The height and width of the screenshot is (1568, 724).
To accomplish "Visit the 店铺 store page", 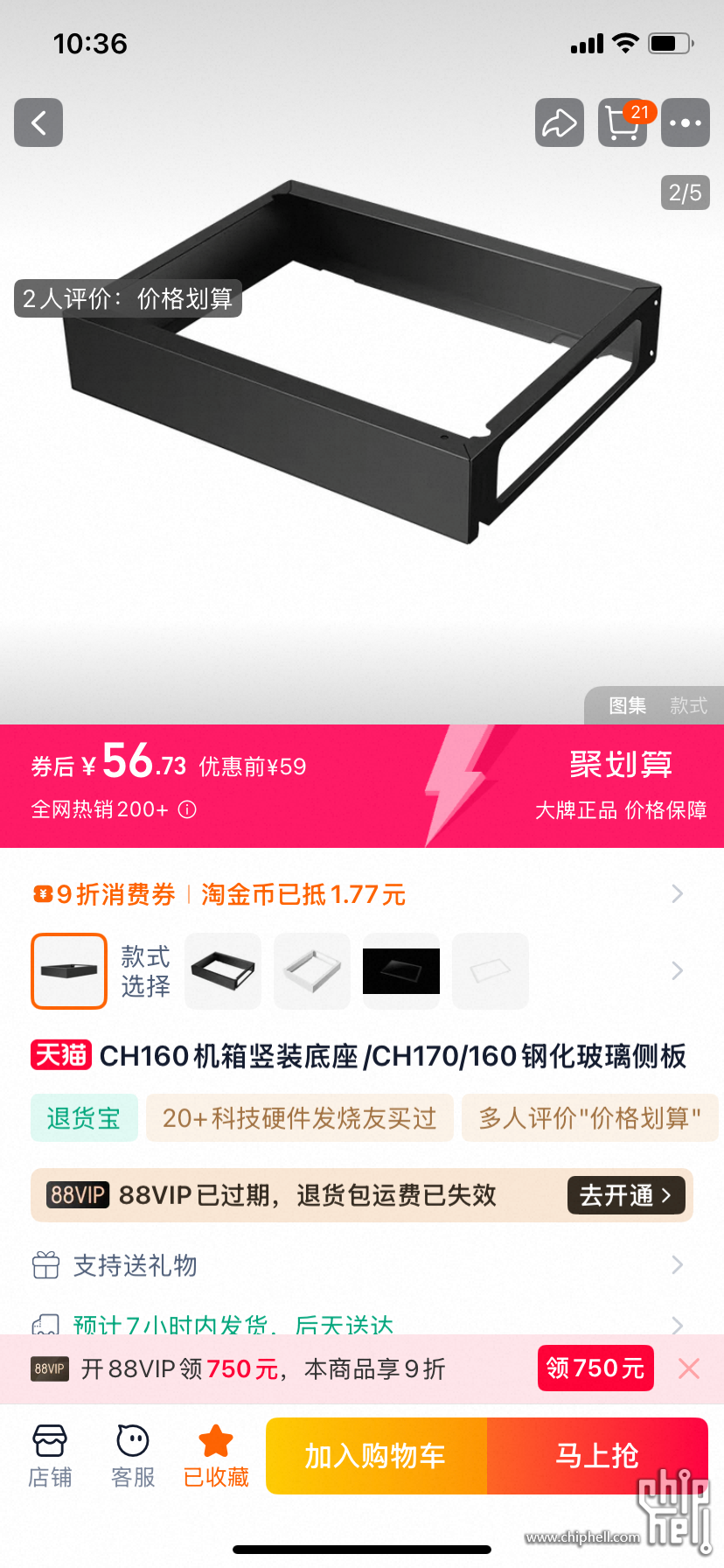I will coord(50,1456).
